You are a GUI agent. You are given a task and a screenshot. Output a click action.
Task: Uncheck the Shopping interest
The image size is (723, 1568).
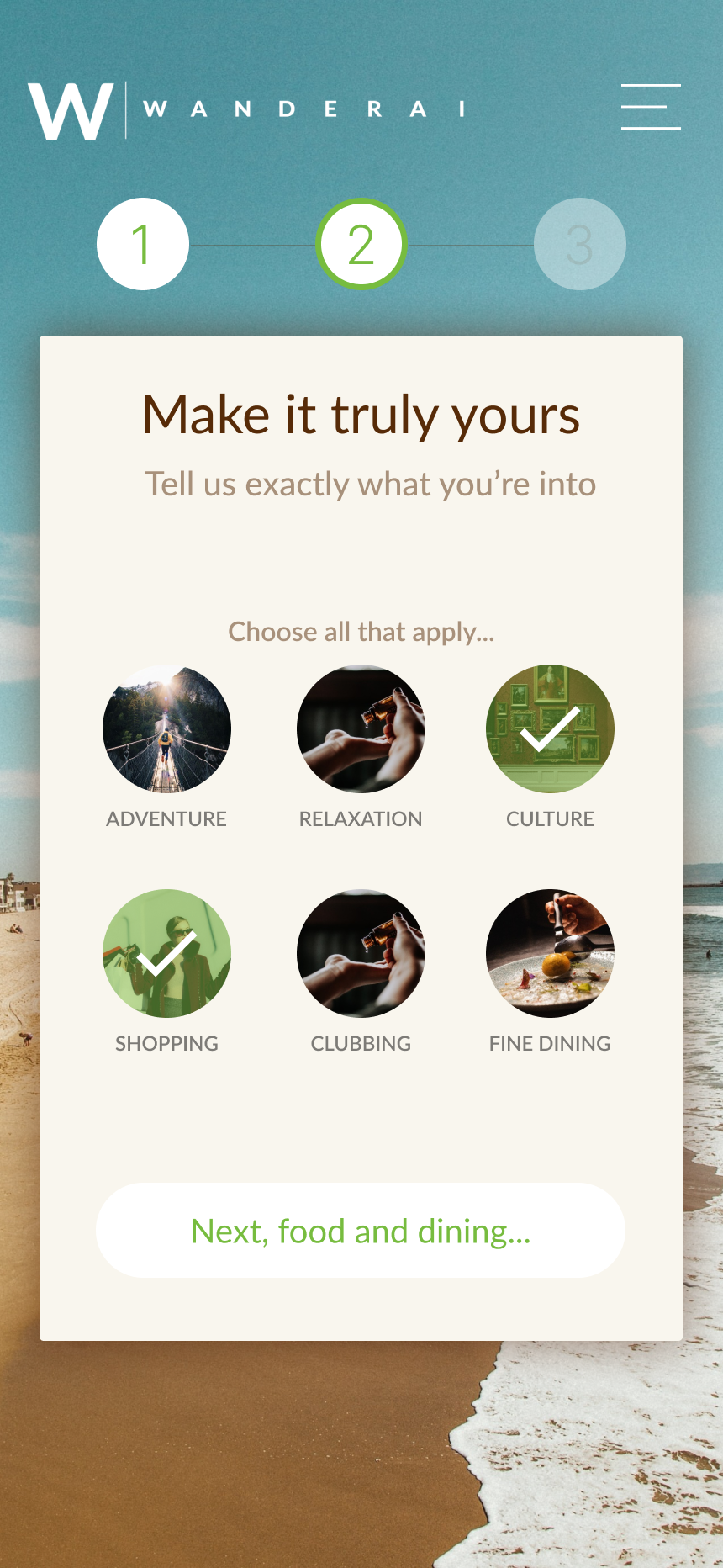coord(166,953)
